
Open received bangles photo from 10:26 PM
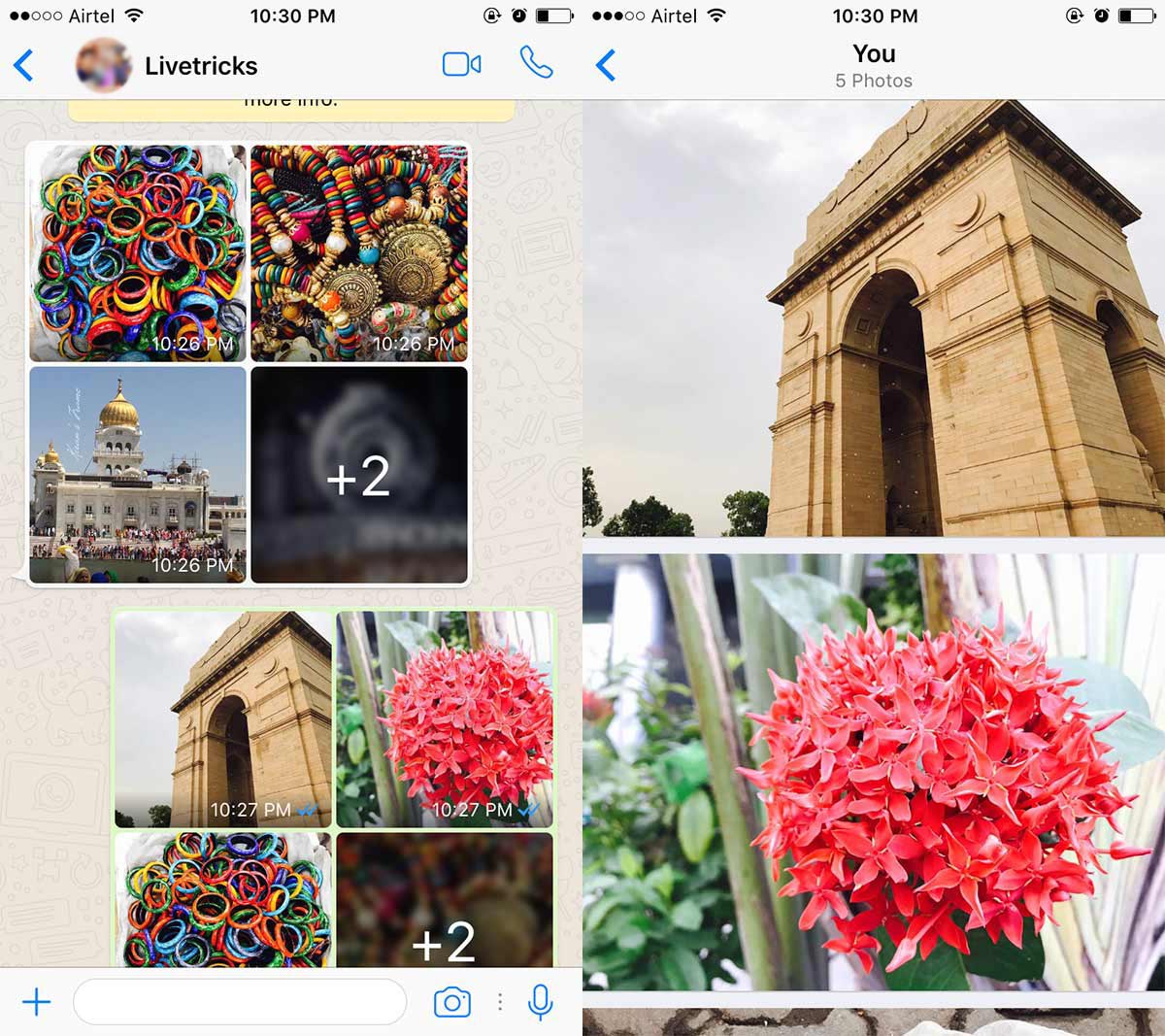click(x=138, y=252)
